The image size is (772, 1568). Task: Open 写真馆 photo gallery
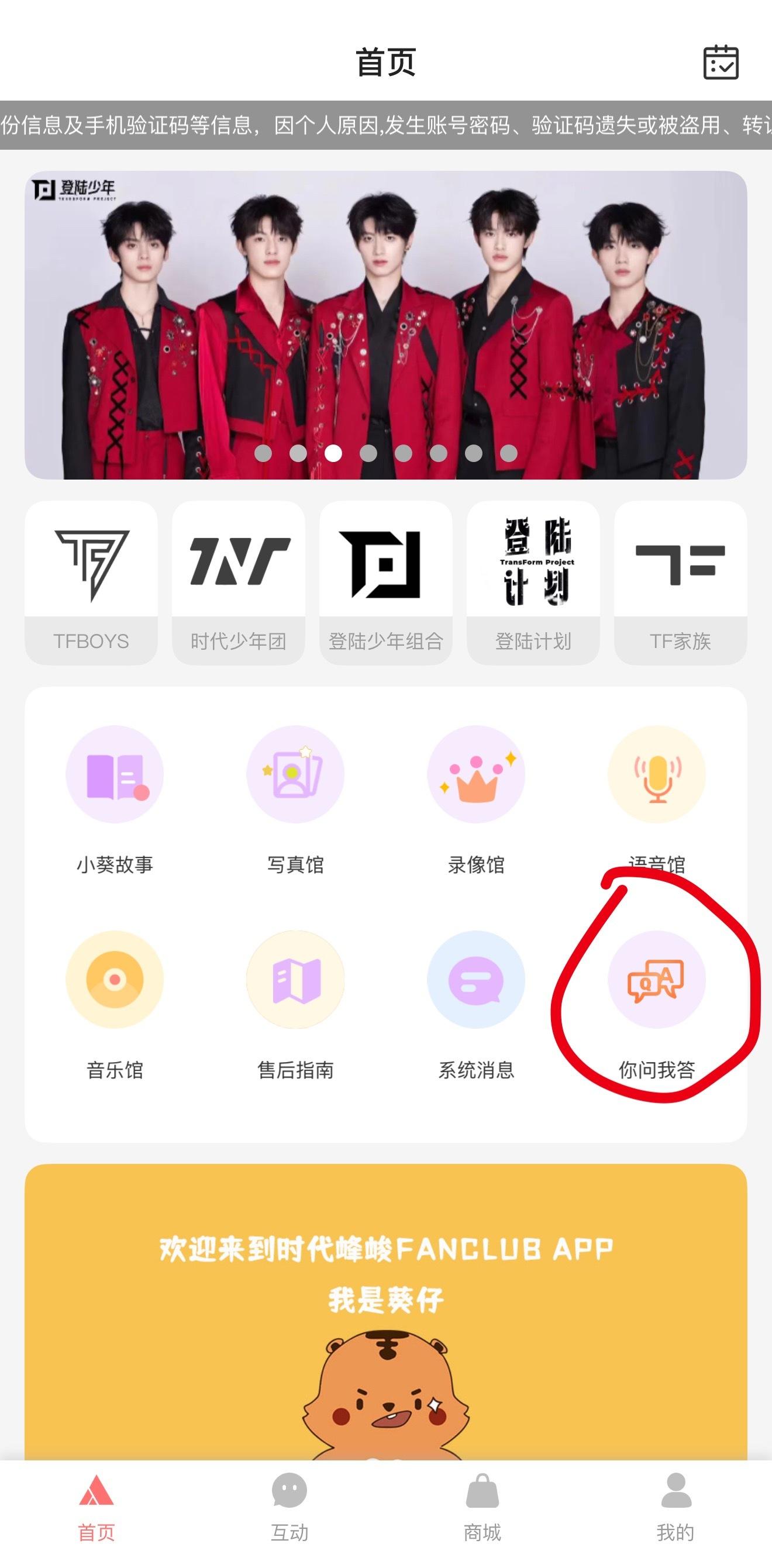click(295, 797)
